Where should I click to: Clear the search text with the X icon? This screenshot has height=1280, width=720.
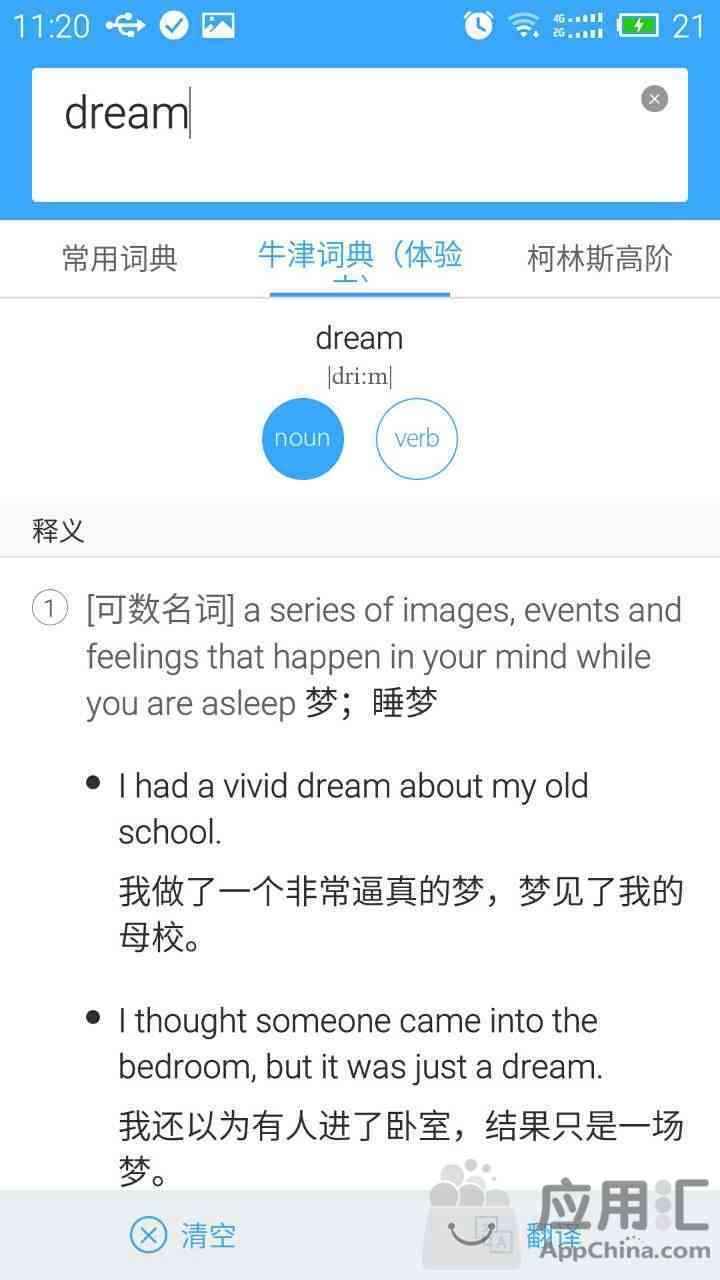654,99
